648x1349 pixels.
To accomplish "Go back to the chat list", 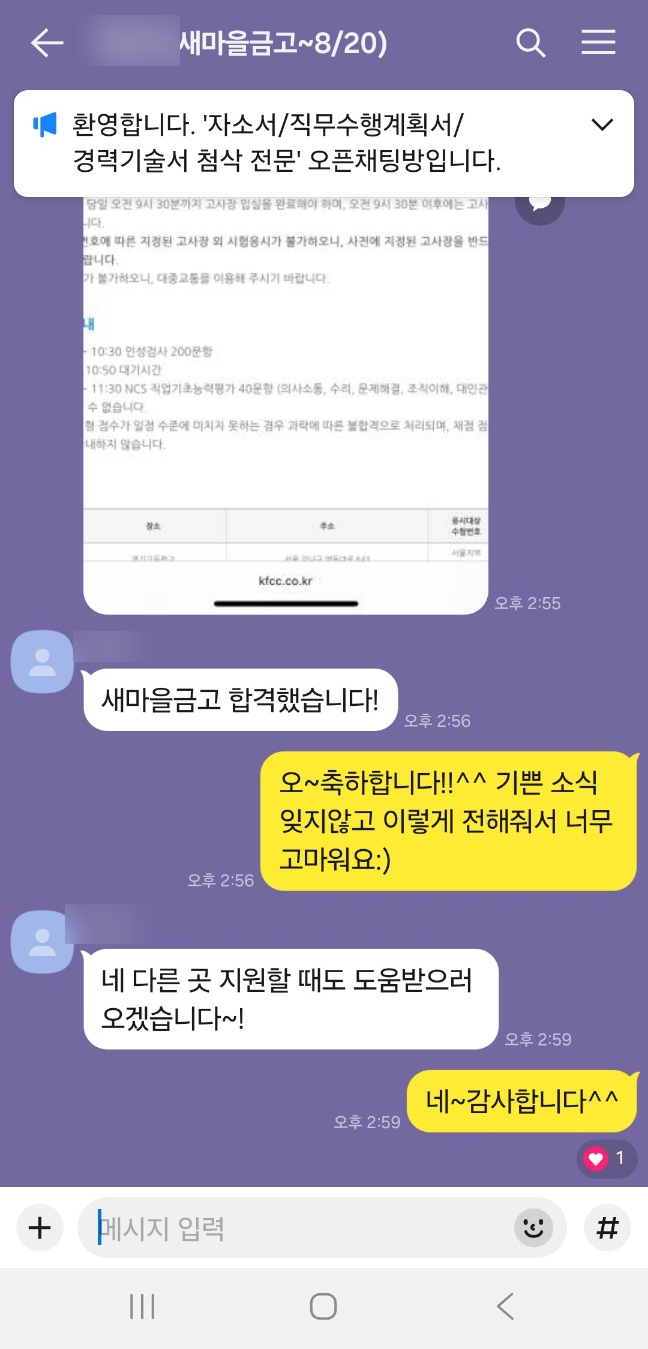I will [46, 42].
